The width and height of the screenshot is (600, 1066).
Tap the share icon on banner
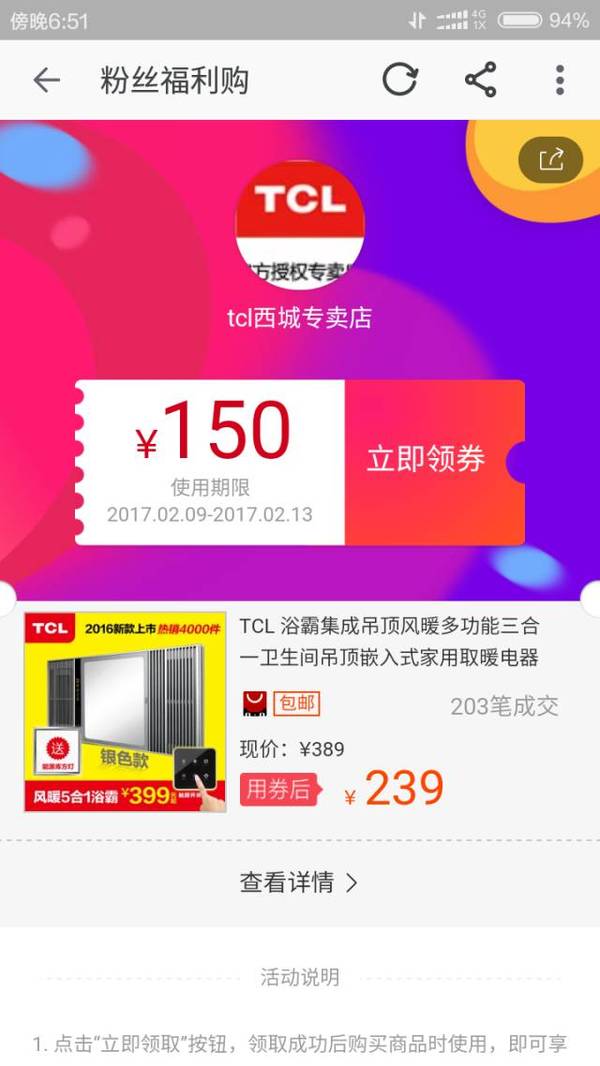[x=550, y=160]
